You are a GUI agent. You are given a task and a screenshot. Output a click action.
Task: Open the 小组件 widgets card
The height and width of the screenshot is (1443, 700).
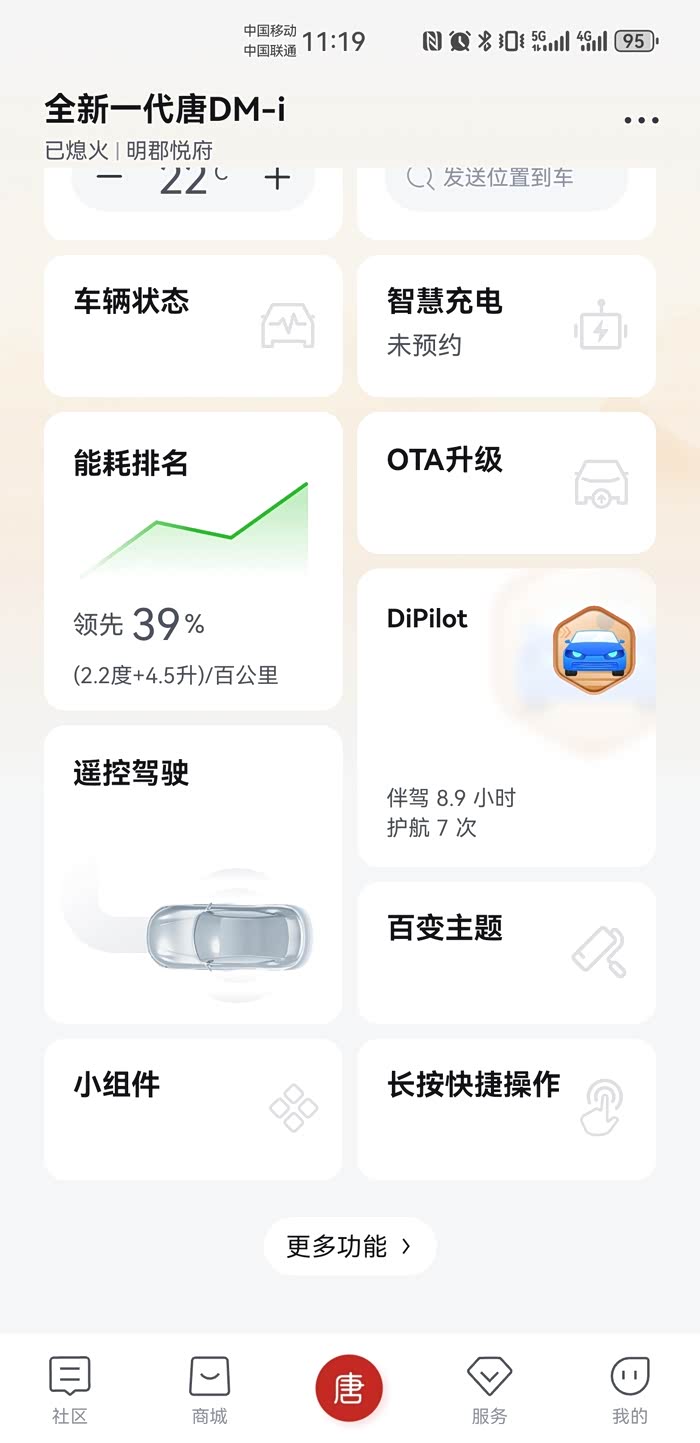tap(193, 1109)
